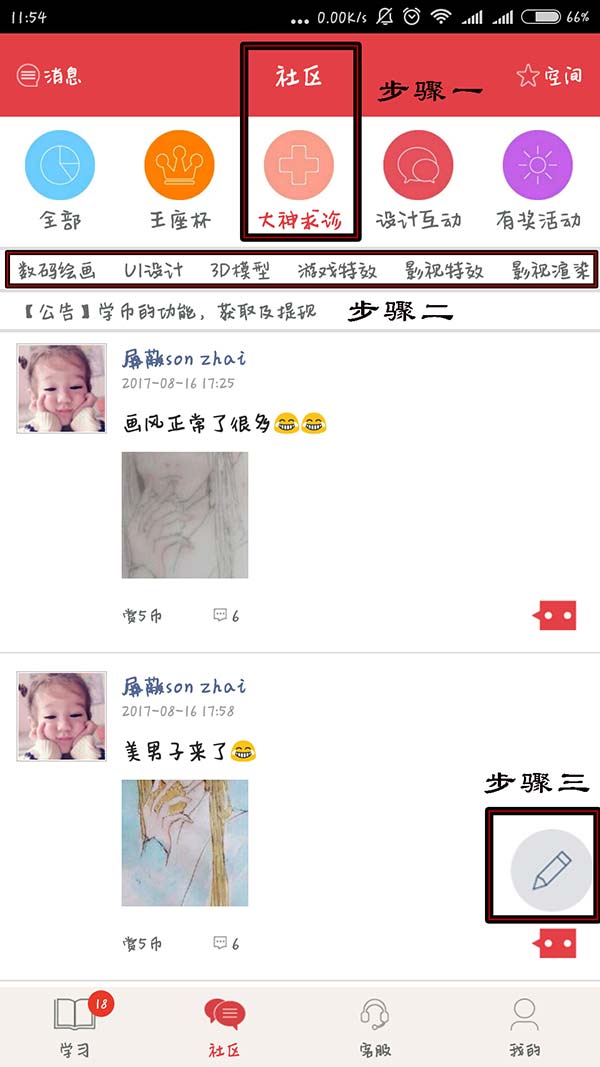Viewport: 600px width, 1067px height.
Task: Tap the 影视特效 filter
Action: coord(444,270)
